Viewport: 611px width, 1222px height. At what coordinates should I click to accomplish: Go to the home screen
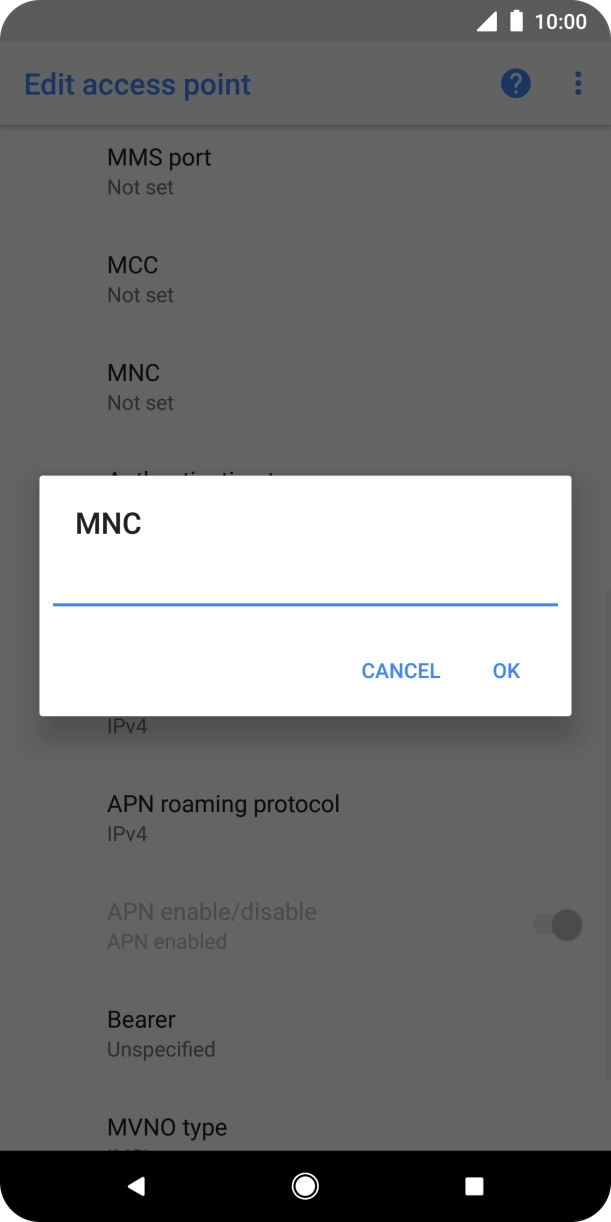[305, 1186]
